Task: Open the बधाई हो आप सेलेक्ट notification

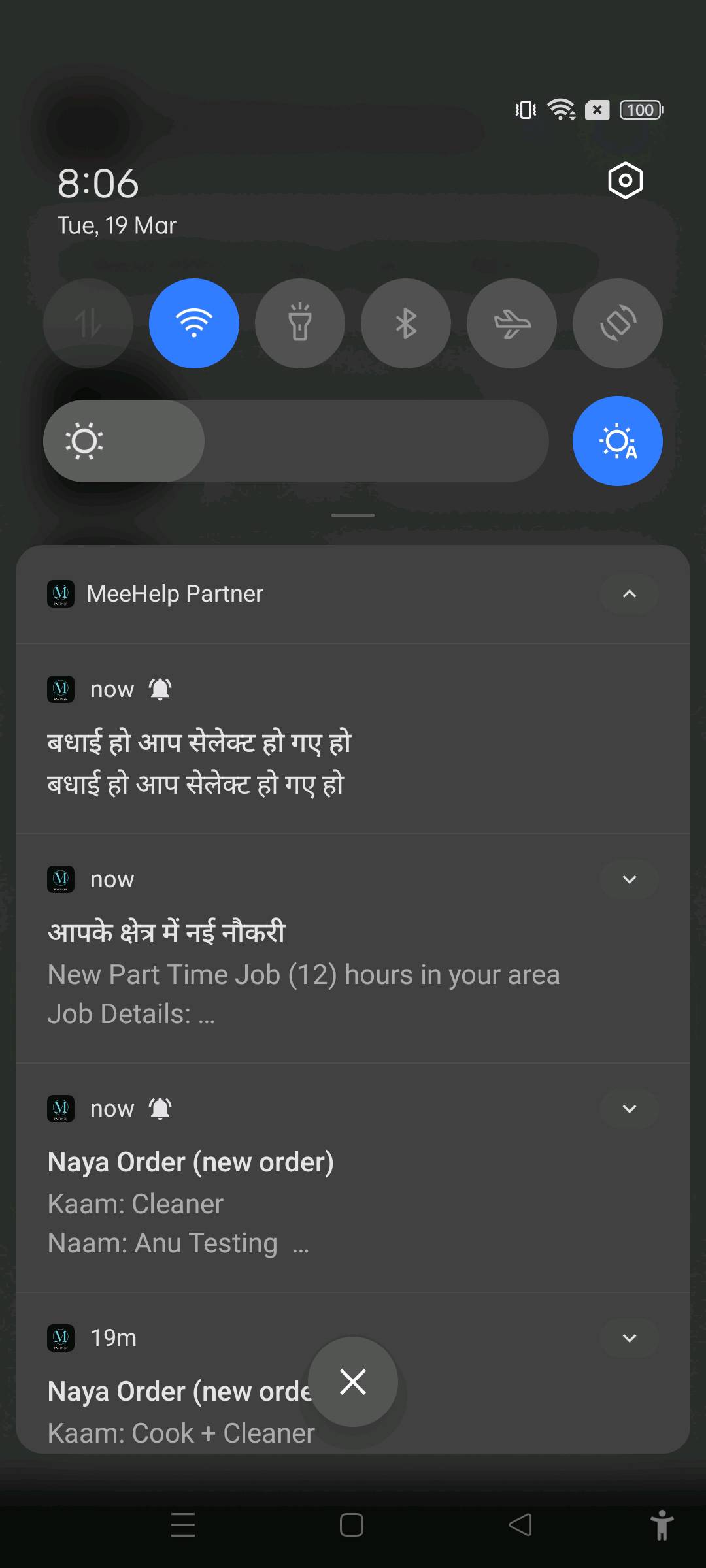Action: pos(353,738)
